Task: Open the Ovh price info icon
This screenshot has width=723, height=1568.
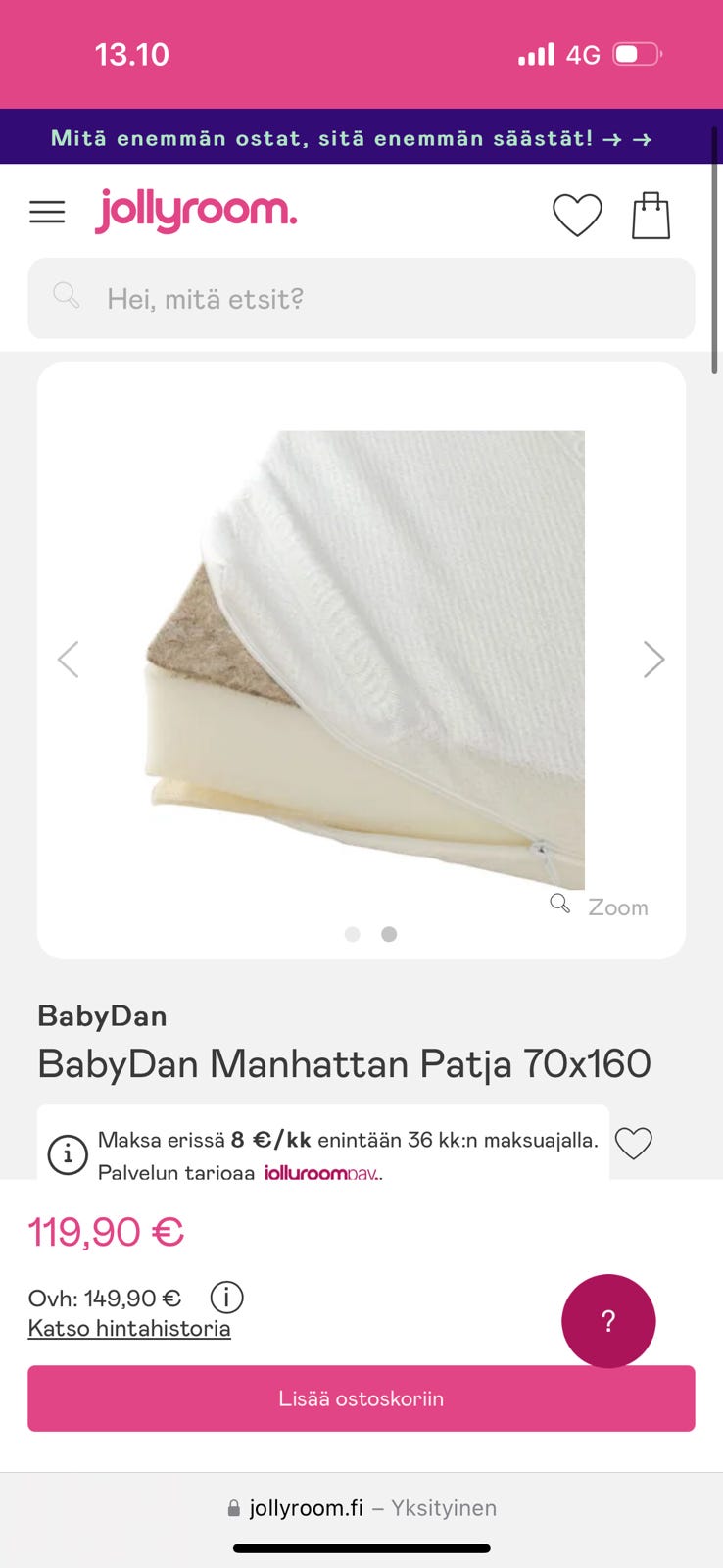Action: (x=226, y=1298)
